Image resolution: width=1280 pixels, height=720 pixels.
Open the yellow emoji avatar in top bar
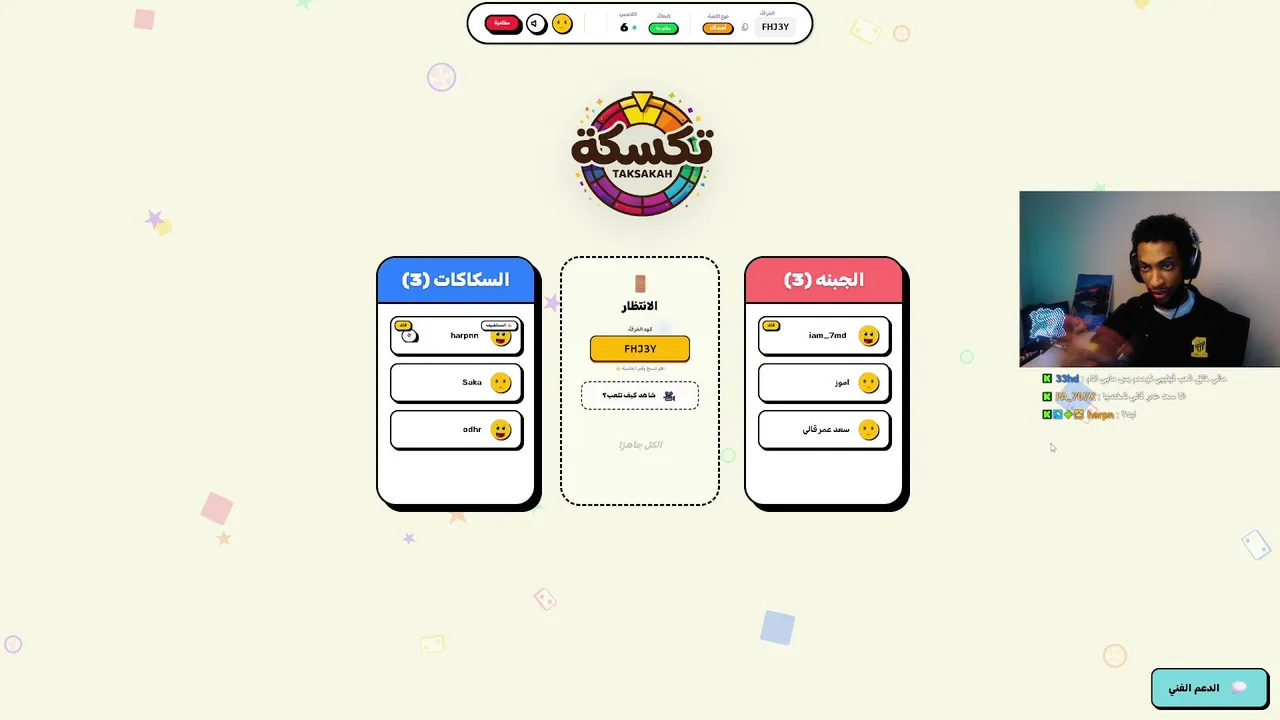pyautogui.click(x=562, y=23)
